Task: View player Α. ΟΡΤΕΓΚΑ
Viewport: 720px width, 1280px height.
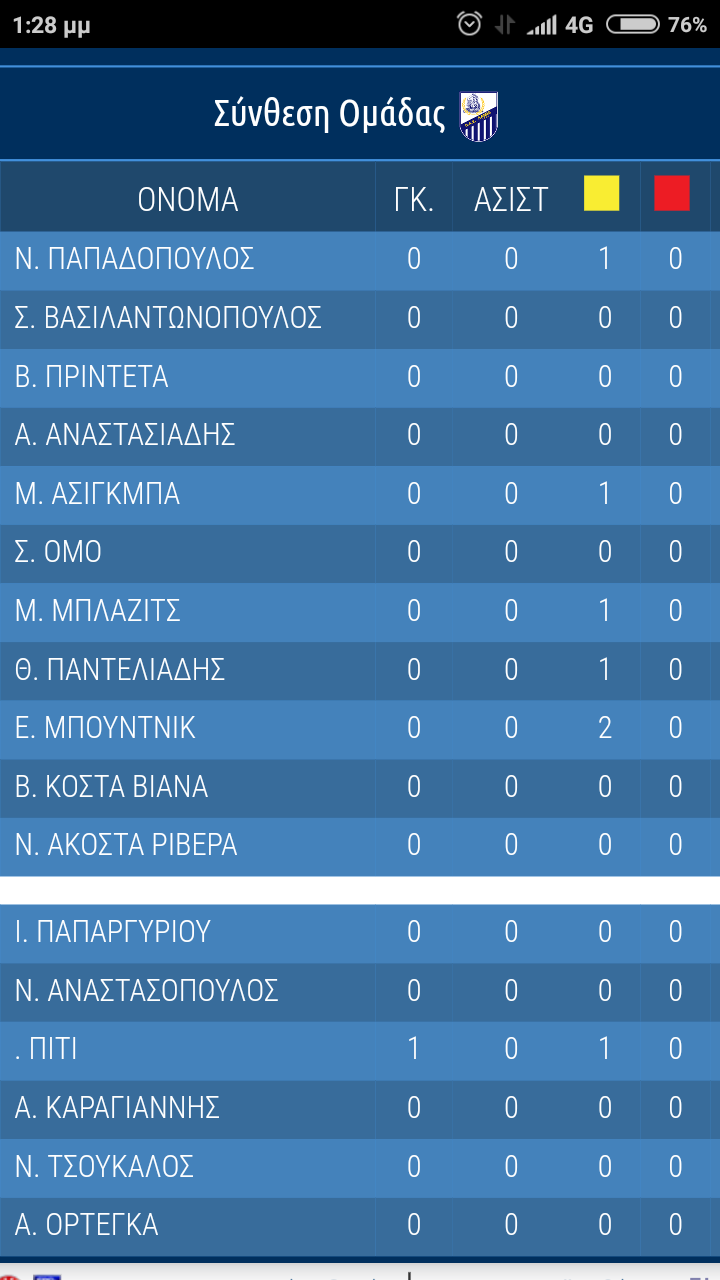Action: (x=360, y=1226)
